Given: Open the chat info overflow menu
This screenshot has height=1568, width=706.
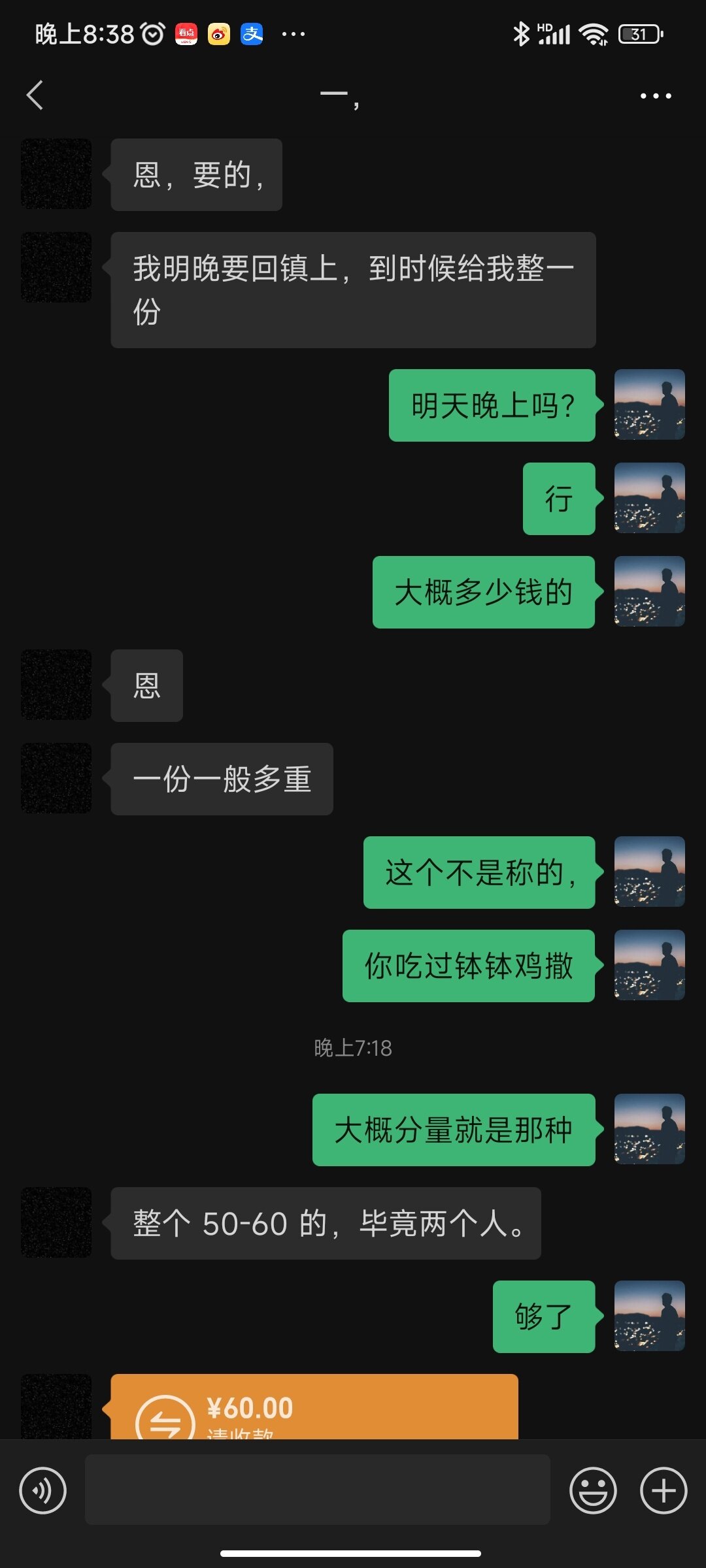Looking at the screenshot, I should [655, 96].
